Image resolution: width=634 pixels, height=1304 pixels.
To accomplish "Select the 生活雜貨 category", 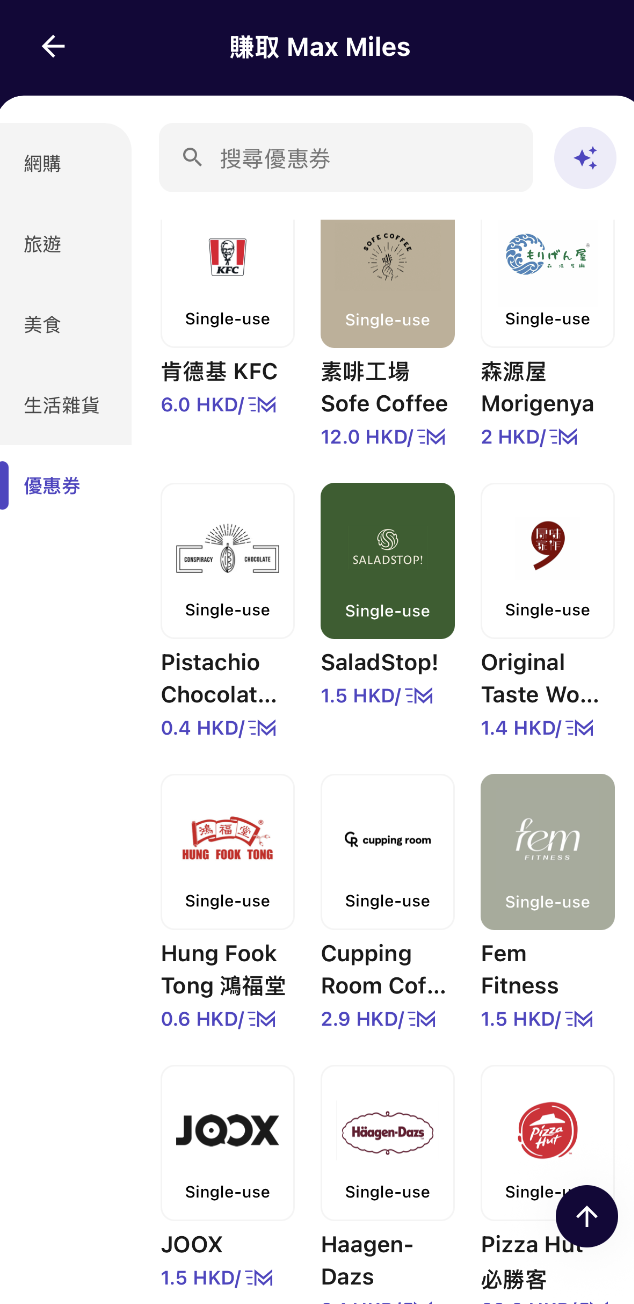I will click(x=62, y=406).
